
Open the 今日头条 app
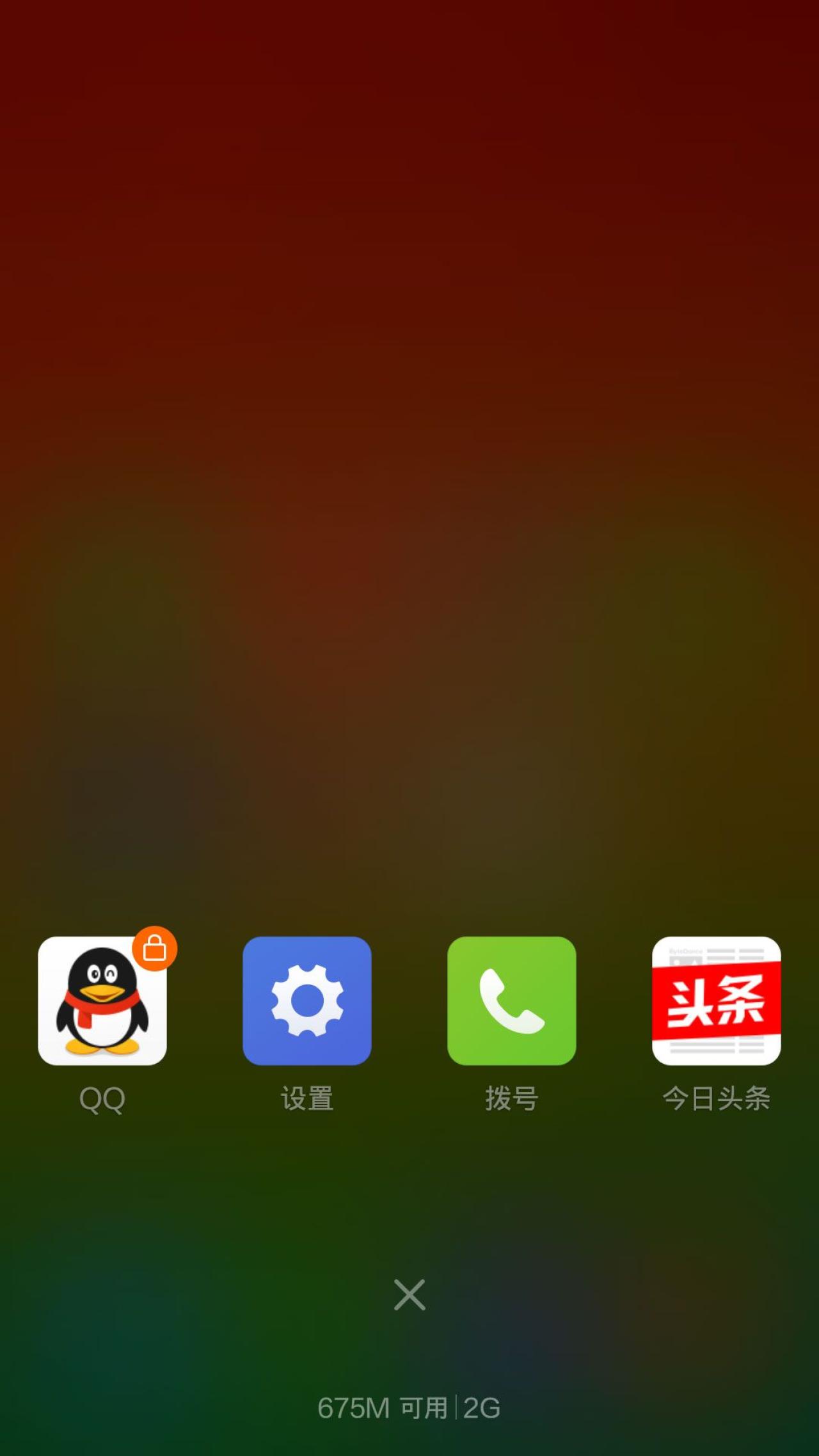717,1001
